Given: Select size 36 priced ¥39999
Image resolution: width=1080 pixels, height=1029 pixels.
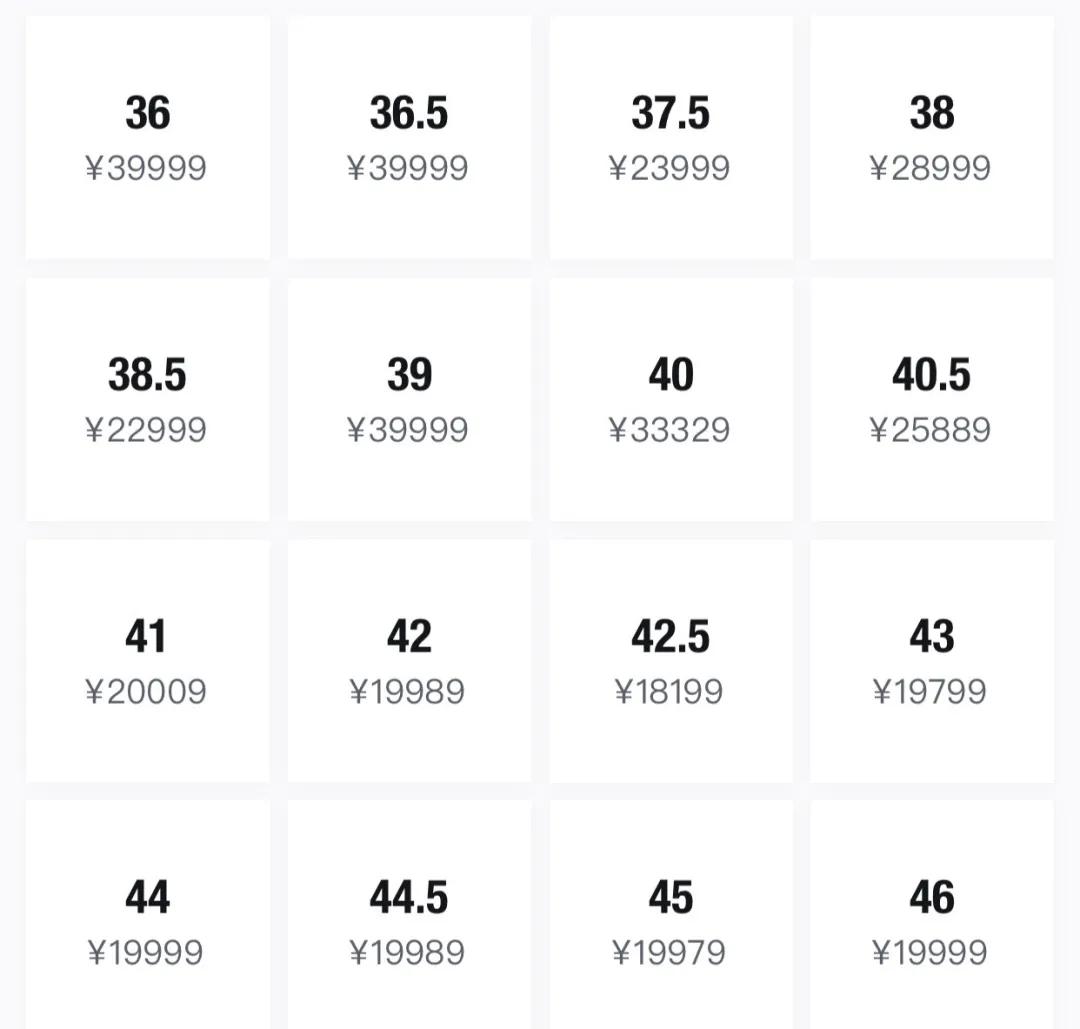Looking at the screenshot, I should [147, 138].
